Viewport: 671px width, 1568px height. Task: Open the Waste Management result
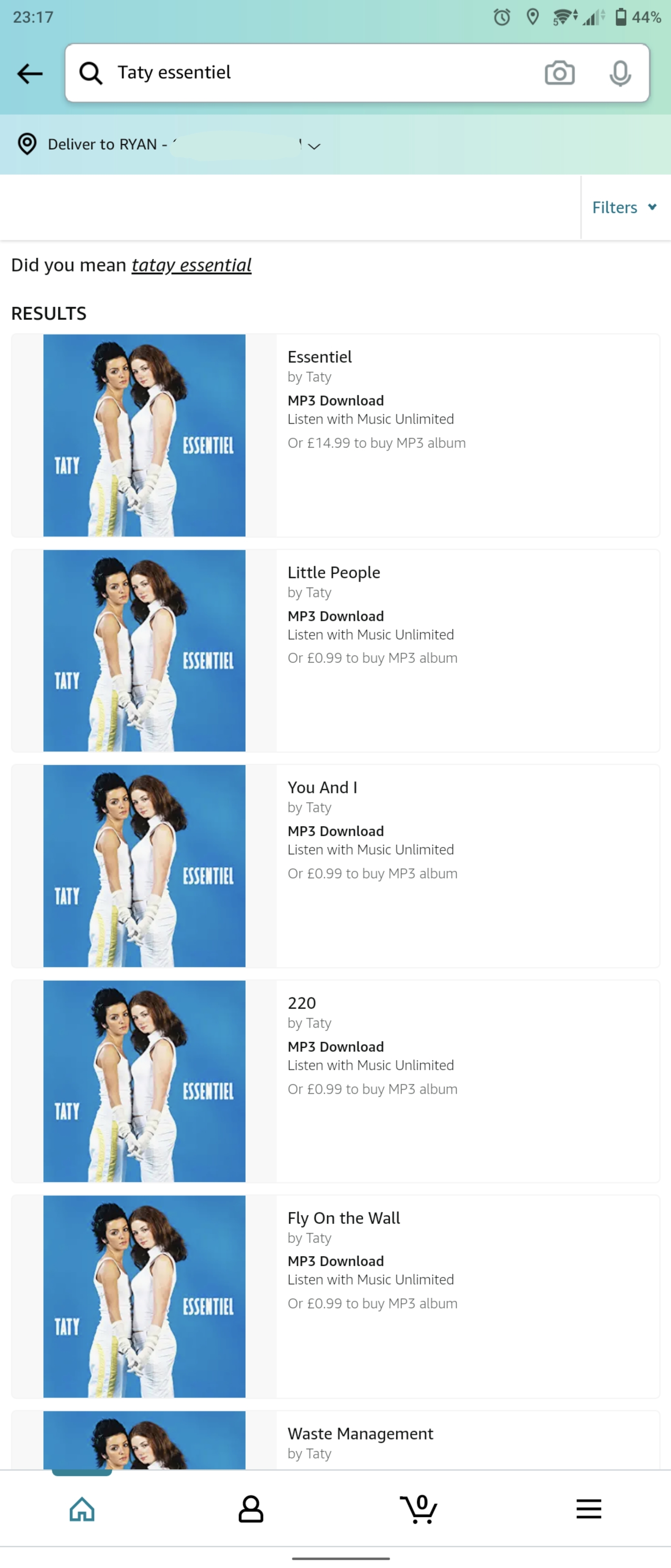point(335,1439)
